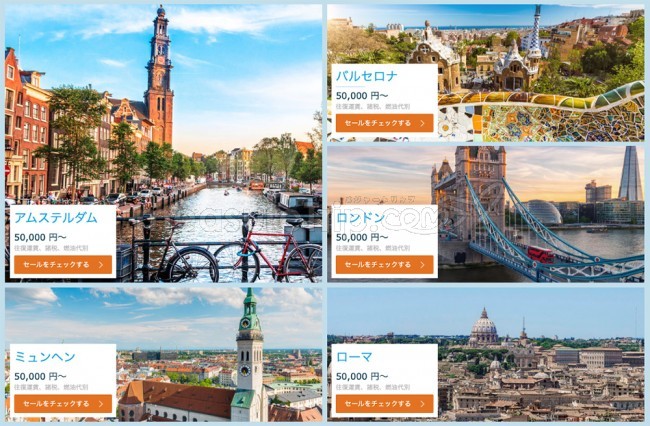The height and width of the screenshot is (426, 650).
Task: View the ミュンヘン destination photo tile
Action: coord(220,350)
